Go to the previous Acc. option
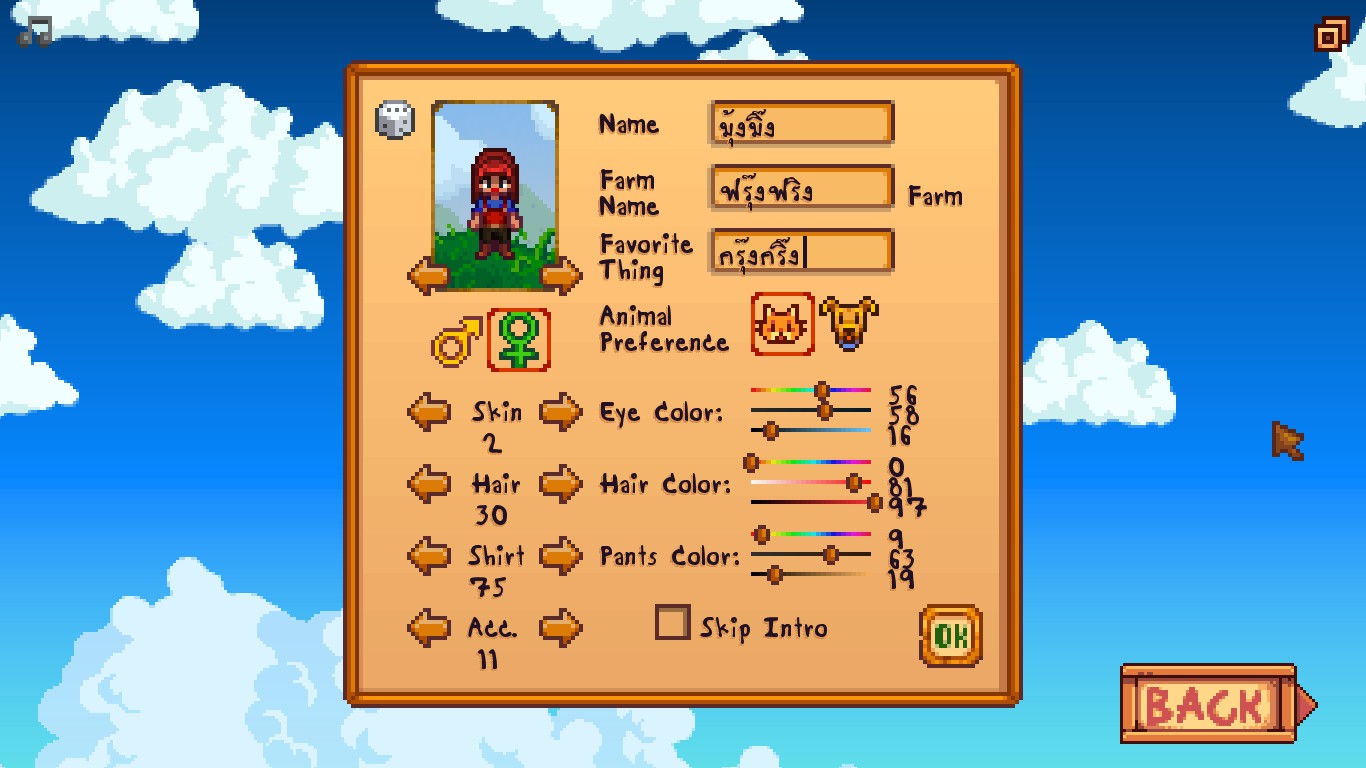This screenshot has width=1366, height=768. point(429,628)
